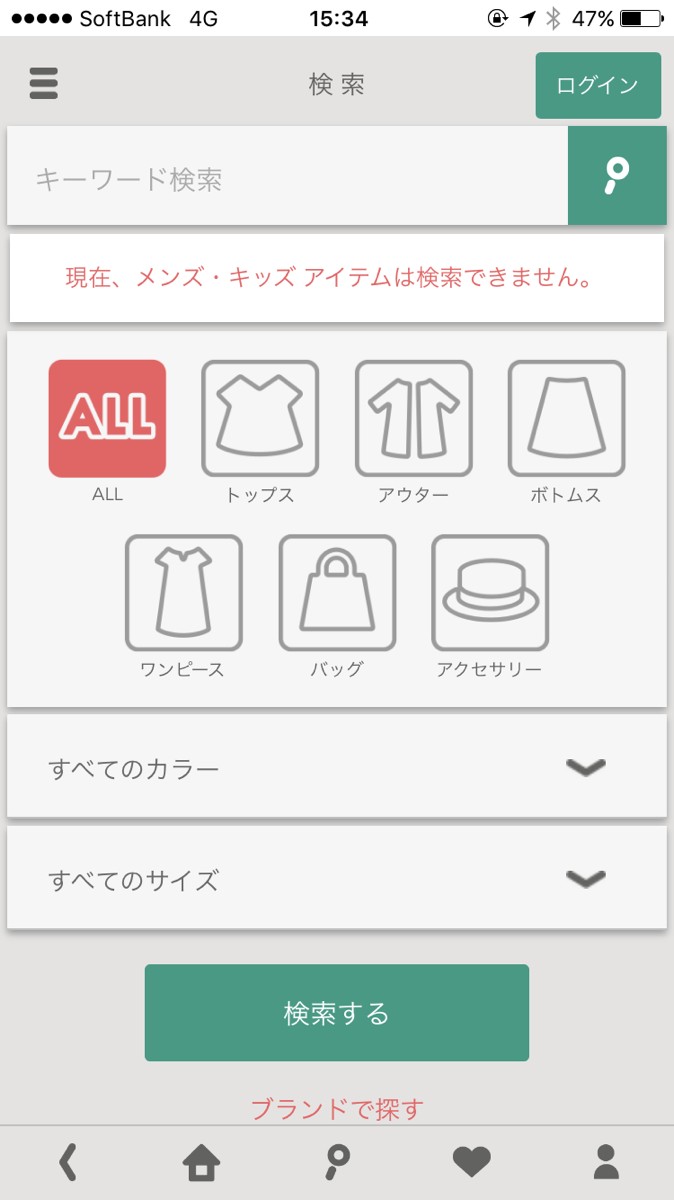Select the ボトムス category
The height and width of the screenshot is (1200, 674).
tap(566, 419)
